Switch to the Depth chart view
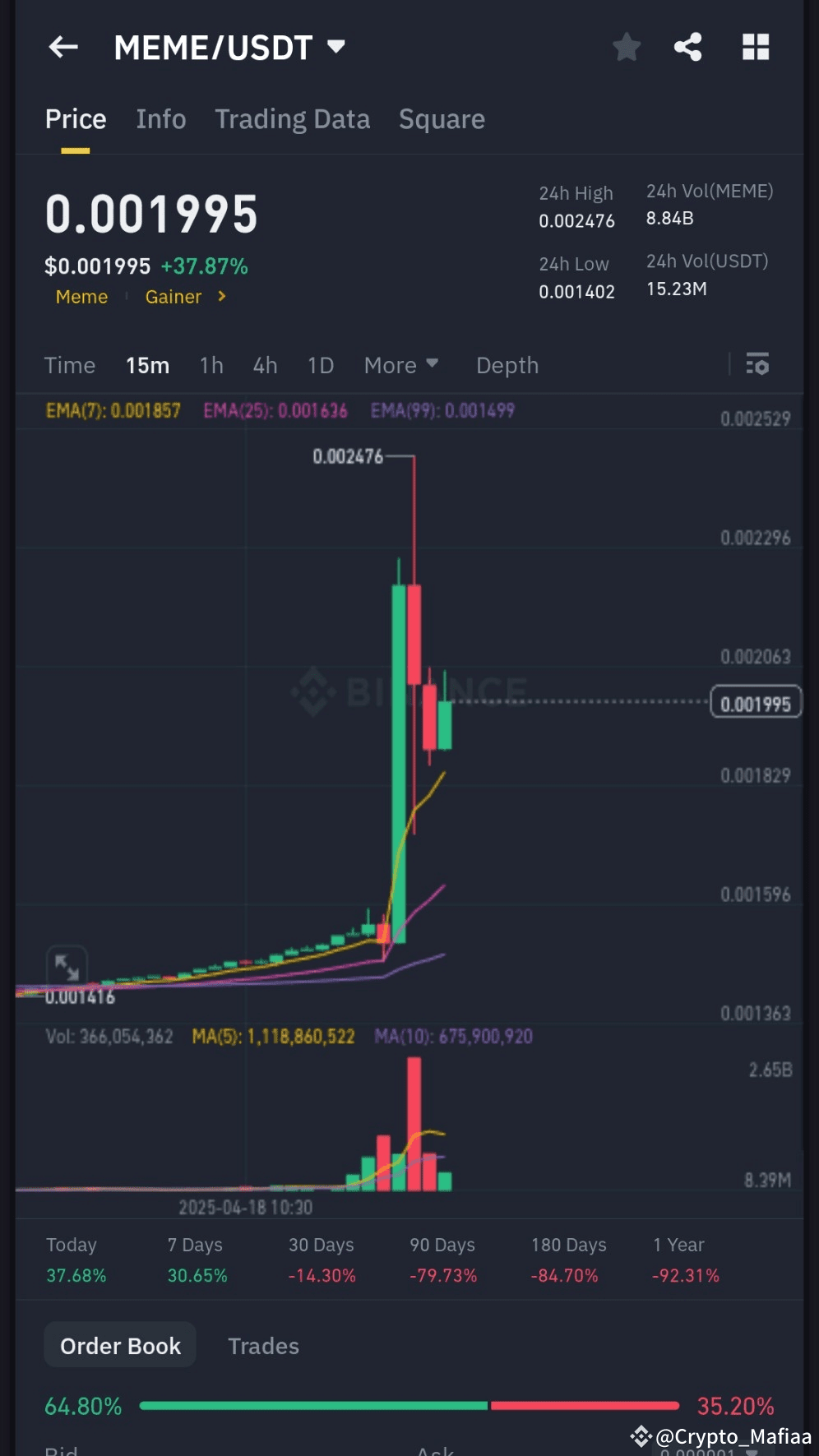 507,365
